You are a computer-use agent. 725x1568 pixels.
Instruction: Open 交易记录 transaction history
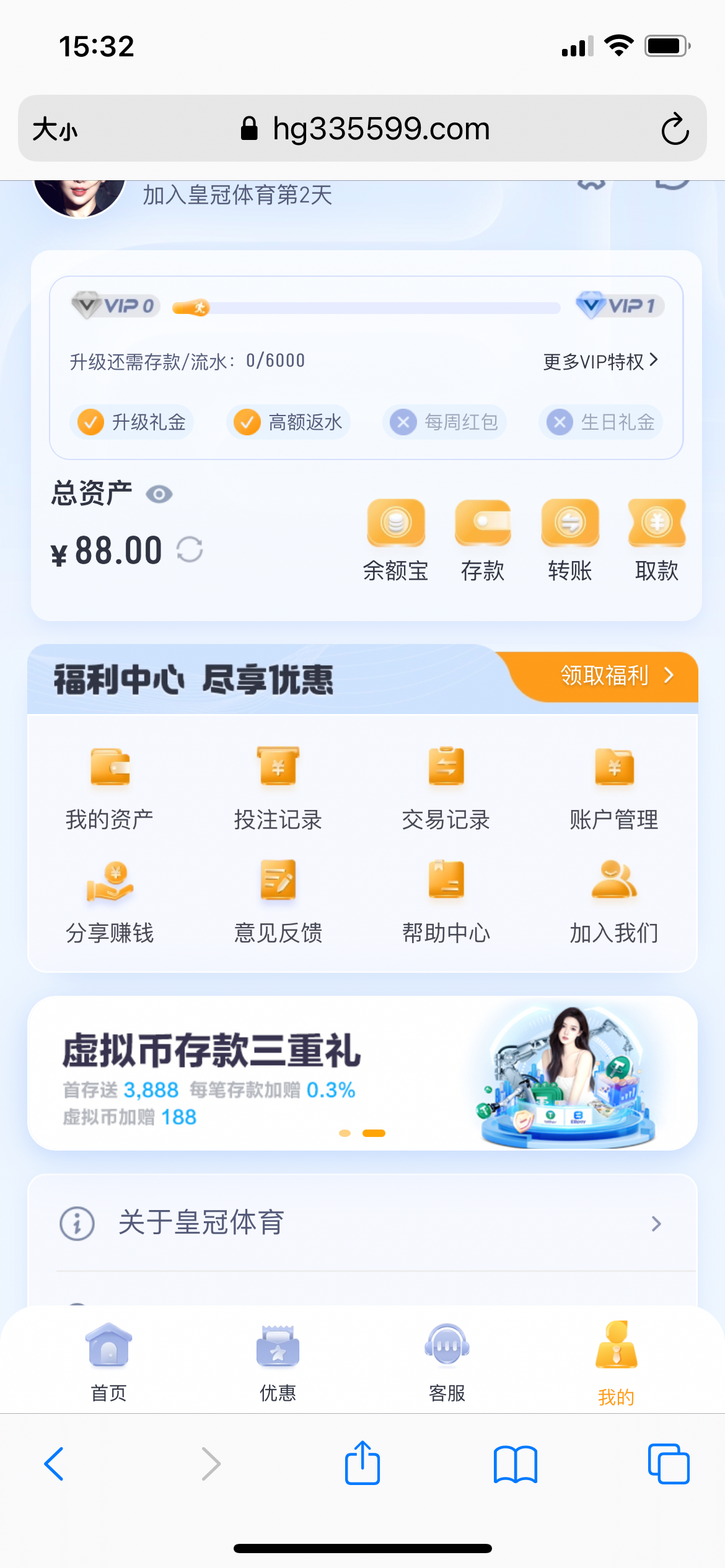pos(446,788)
